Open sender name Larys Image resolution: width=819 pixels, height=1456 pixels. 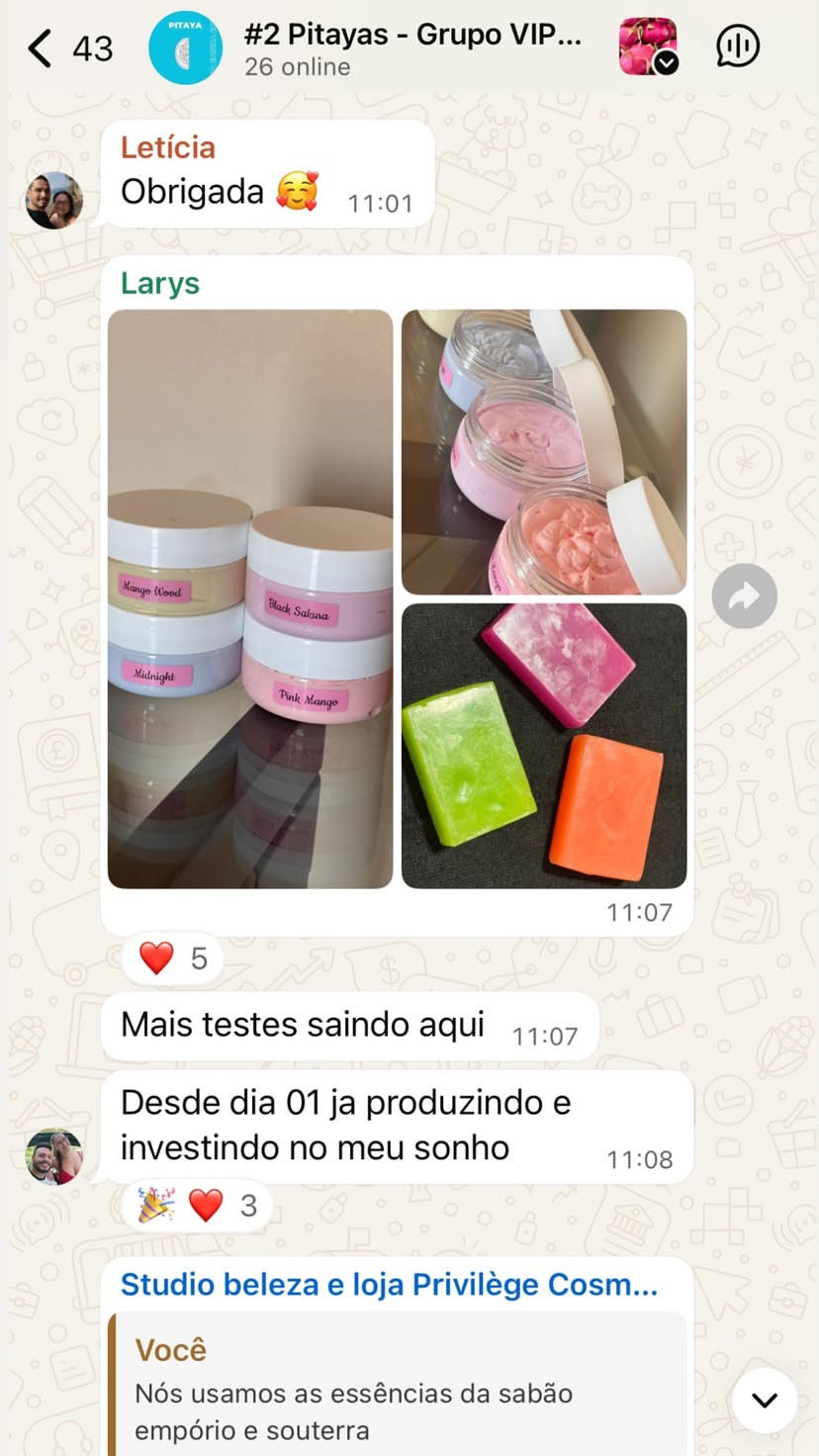click(160, 283)
